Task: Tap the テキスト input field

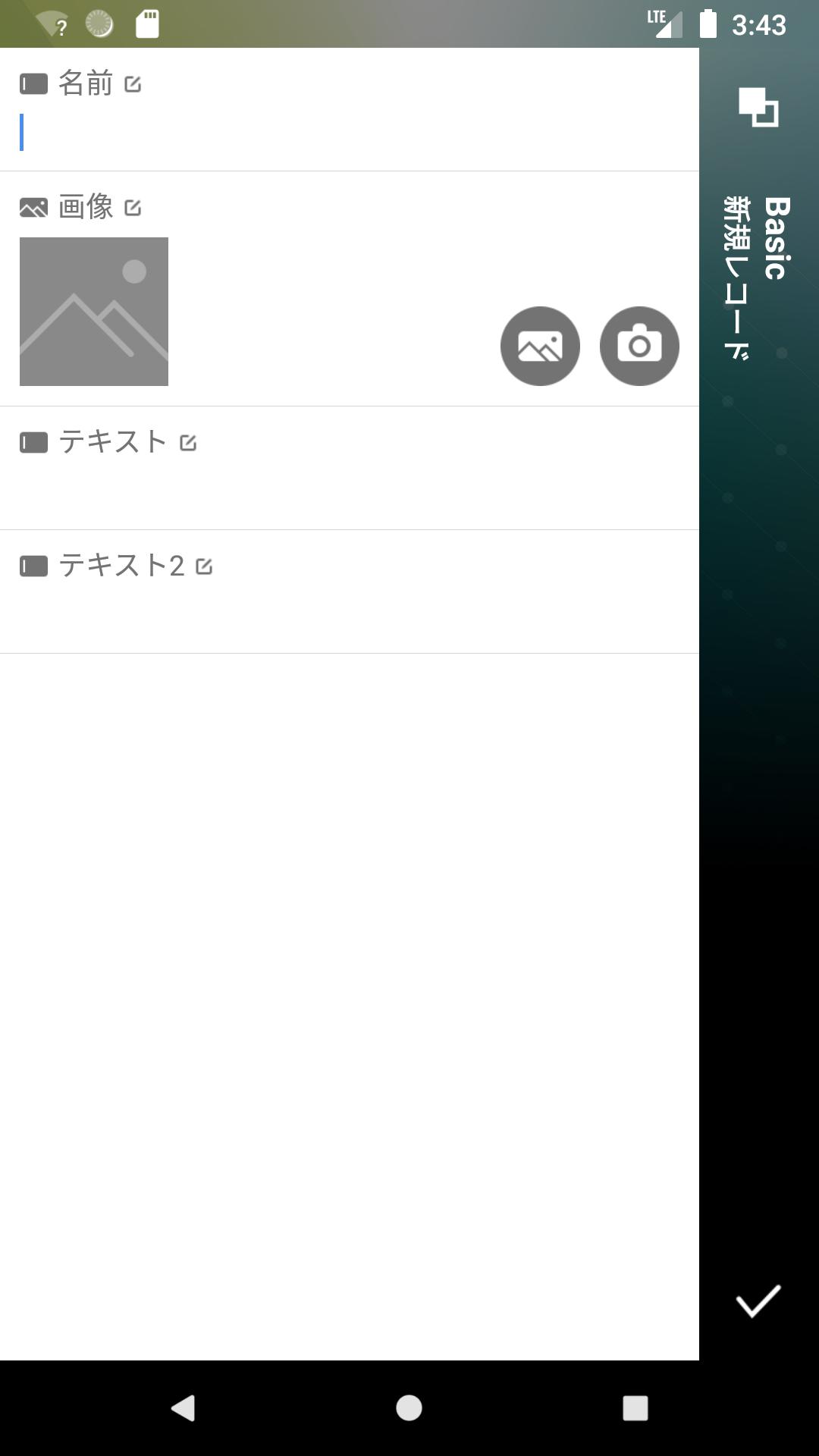Action: point(349,491)
